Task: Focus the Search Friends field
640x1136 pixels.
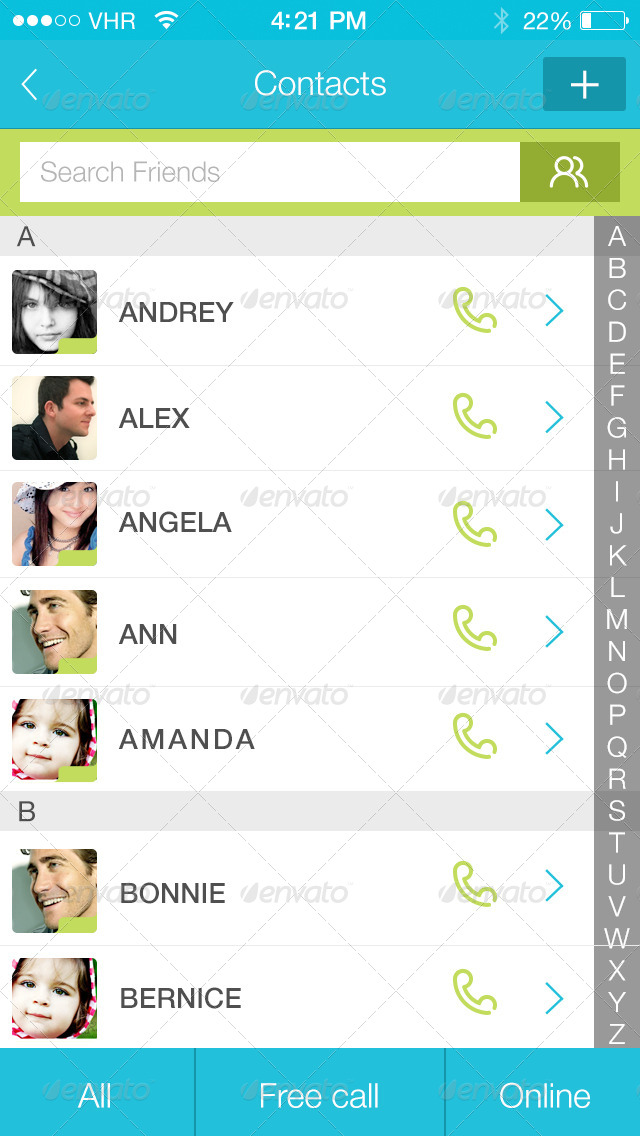Action: point(269,172)
